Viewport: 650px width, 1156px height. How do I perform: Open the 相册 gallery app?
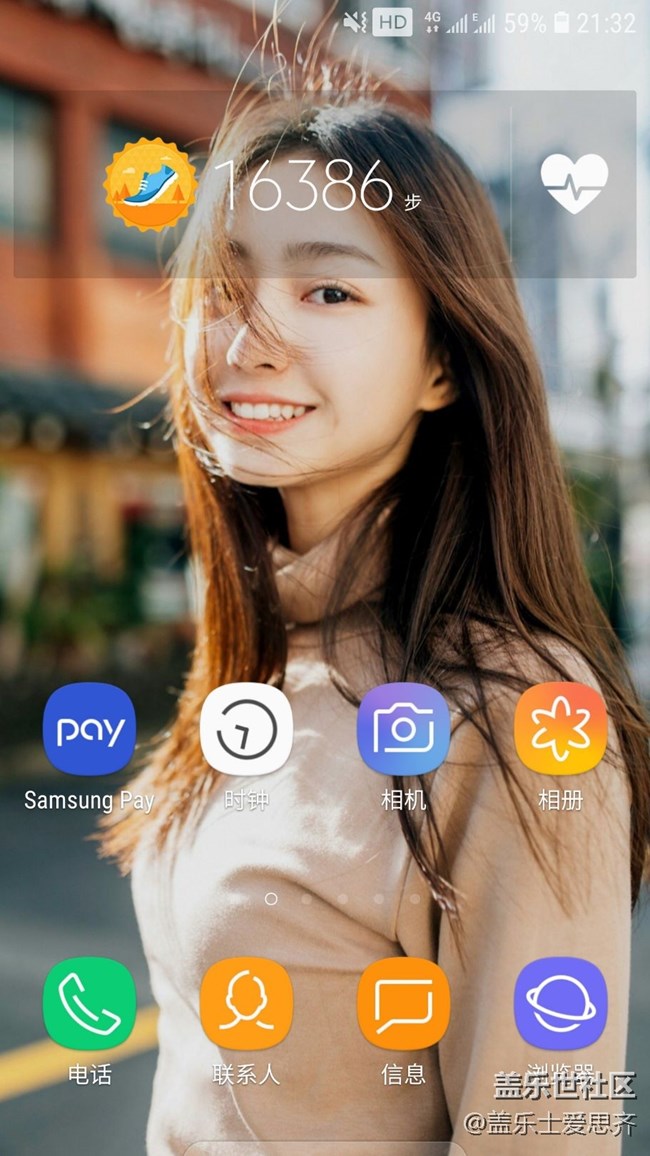point(560,729)
